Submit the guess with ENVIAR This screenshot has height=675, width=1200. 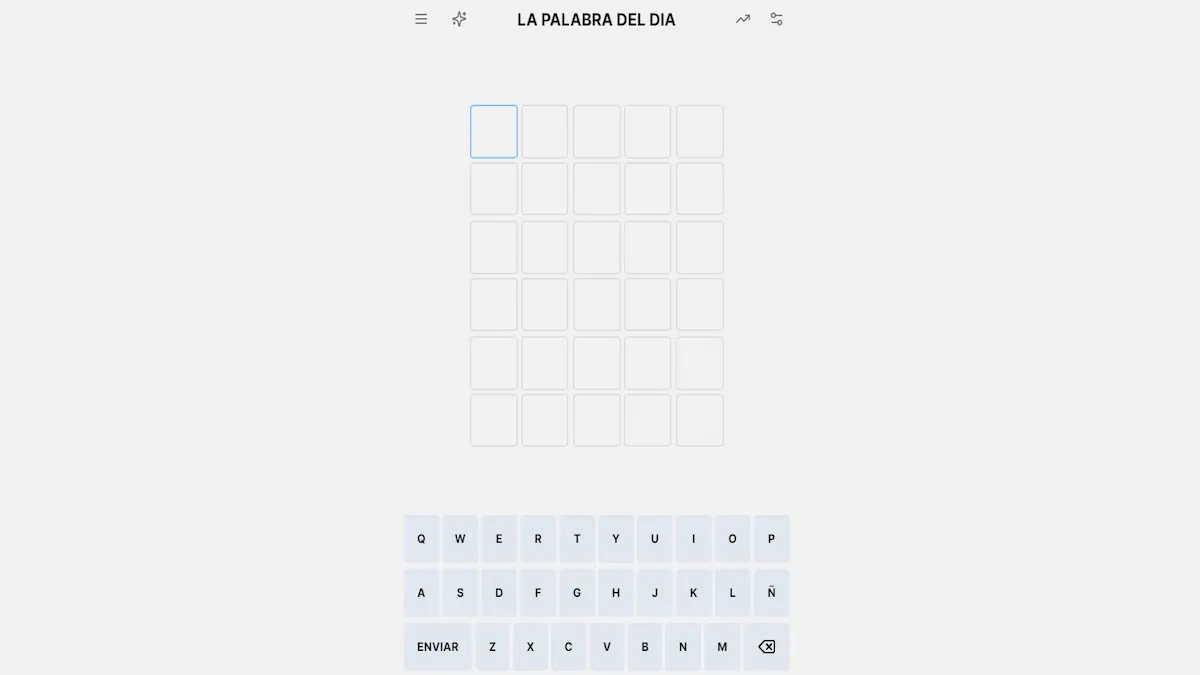coord(438,647)
